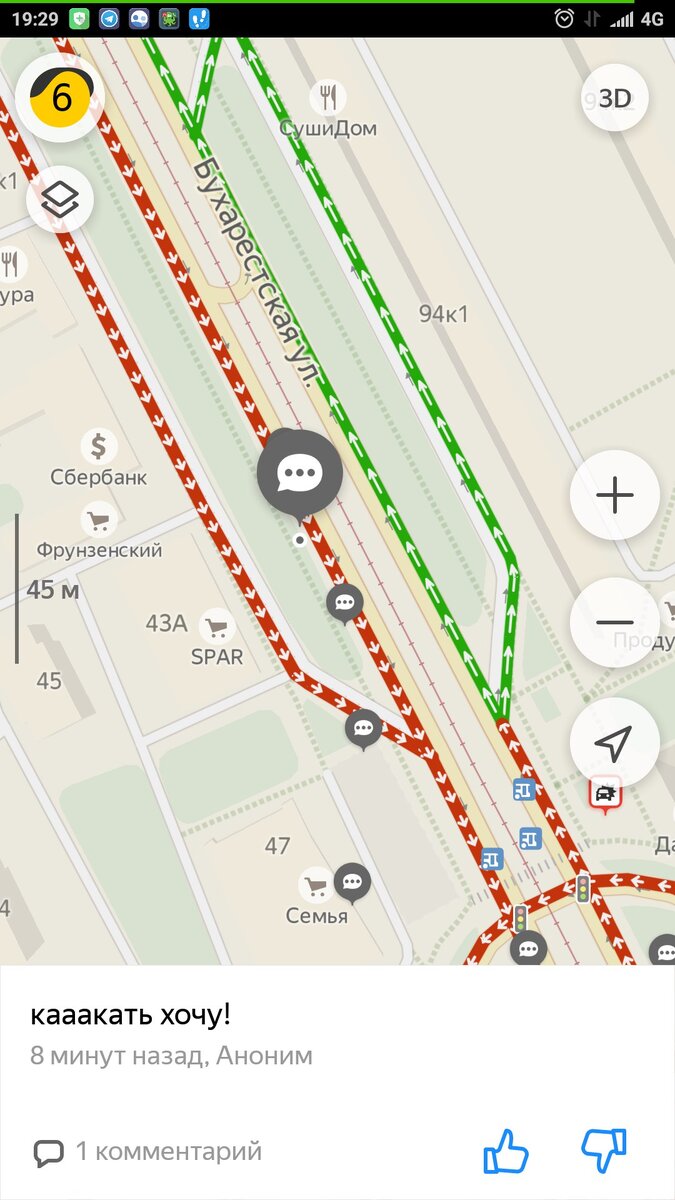Tap the traffic level 6 indicator
Image resolution: width=675 pixels, height=1200 pixels.
point(60,98)
